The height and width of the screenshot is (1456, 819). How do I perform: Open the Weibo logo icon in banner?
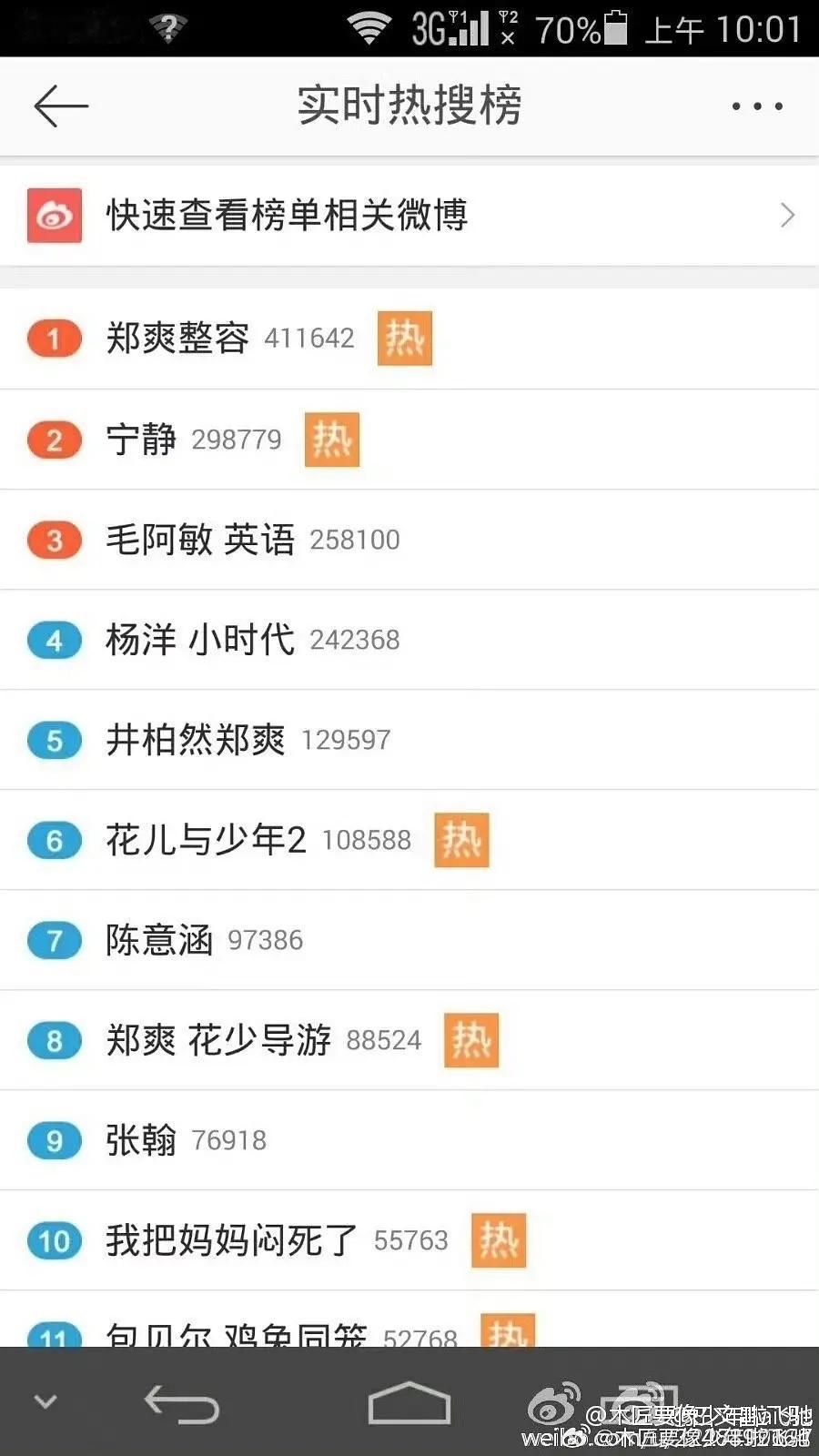pyautogui.click(x=53, y=216)
